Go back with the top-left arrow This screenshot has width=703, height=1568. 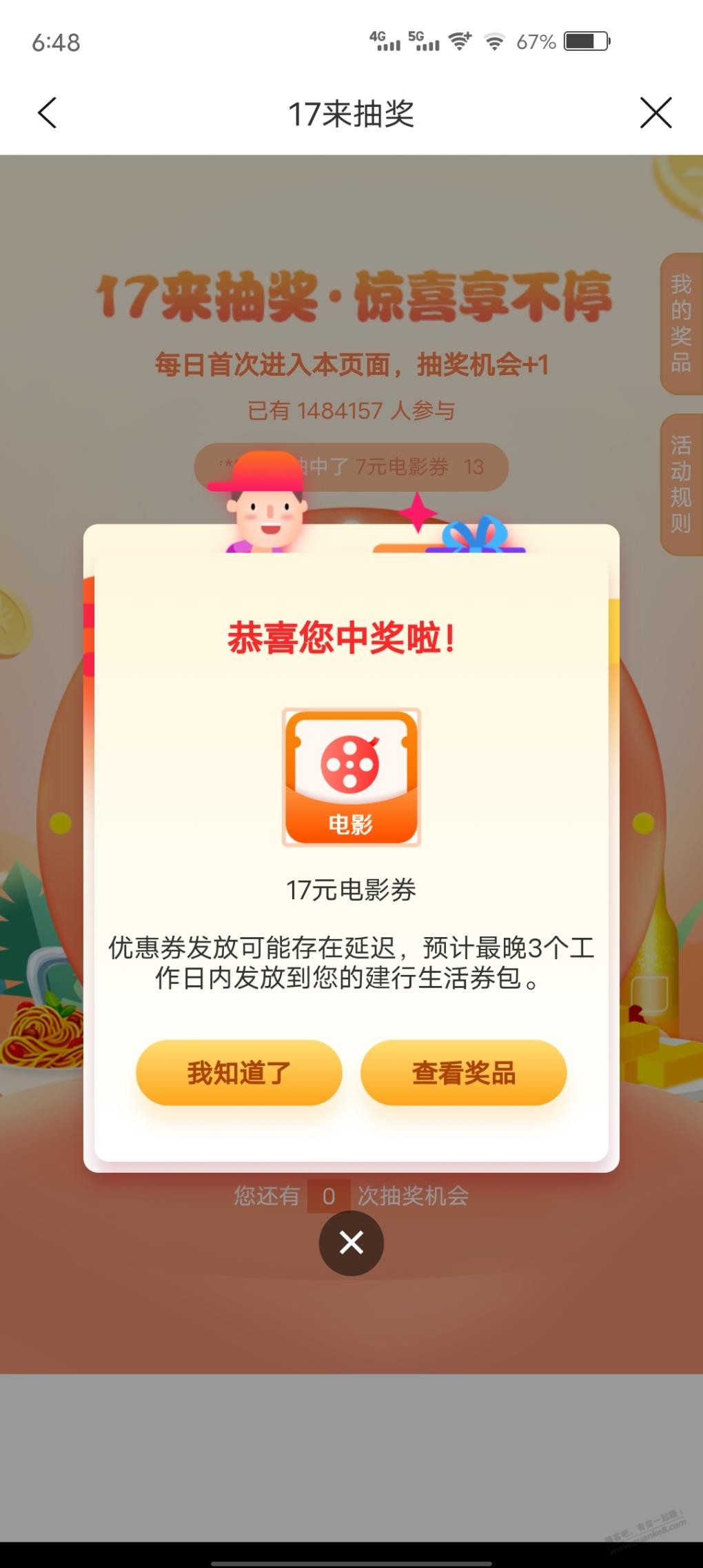(x=47, y=113)
